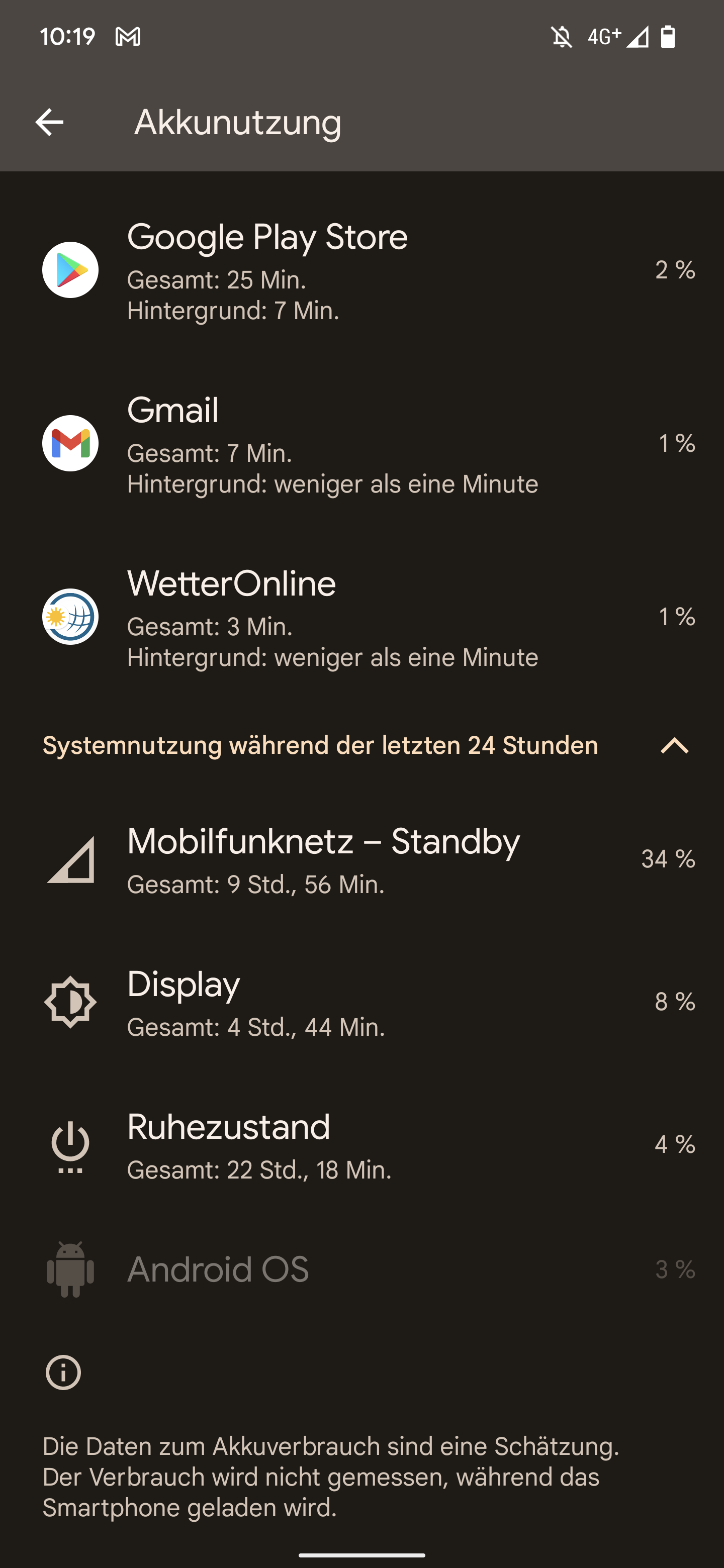Image resolution: width=724 pixels, height=1568 pixels.
Task: Tap the 4G+ network indicator
Action: (x=602, y=38)
